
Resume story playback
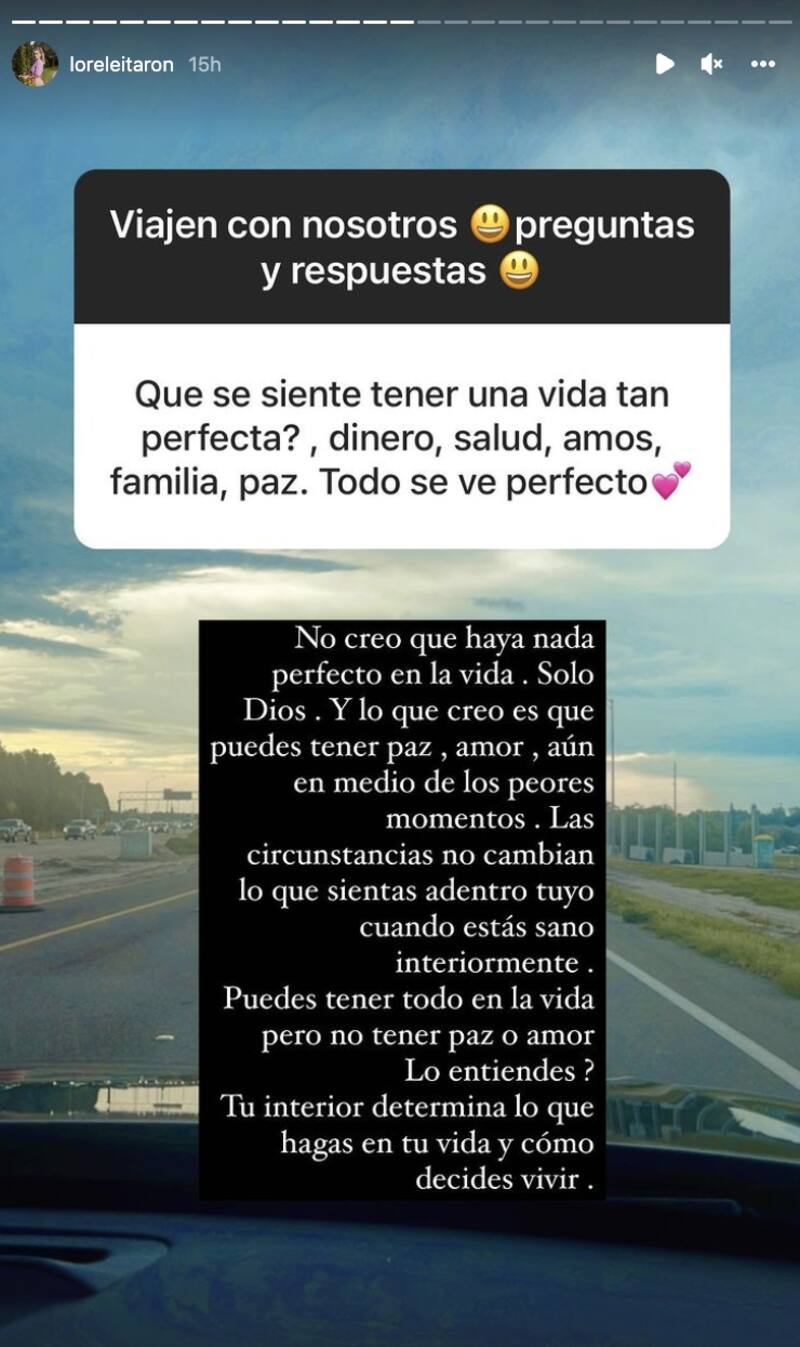[x=665, y=64]
